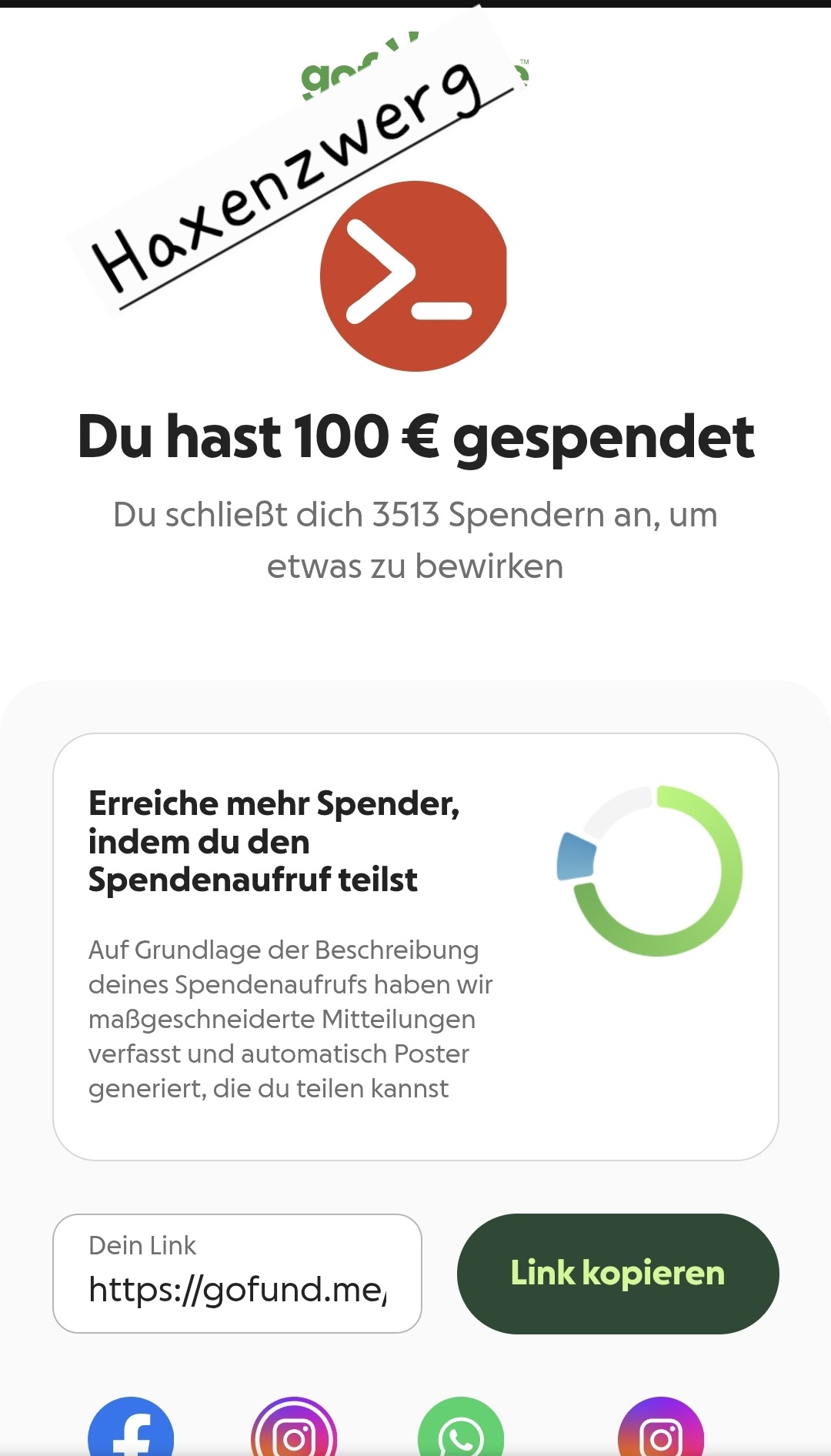Viewport: 831px width, 1456px height.
Task: Open the Erreiche mehr Spender sharing card
Action: click(x=415, y=947)
